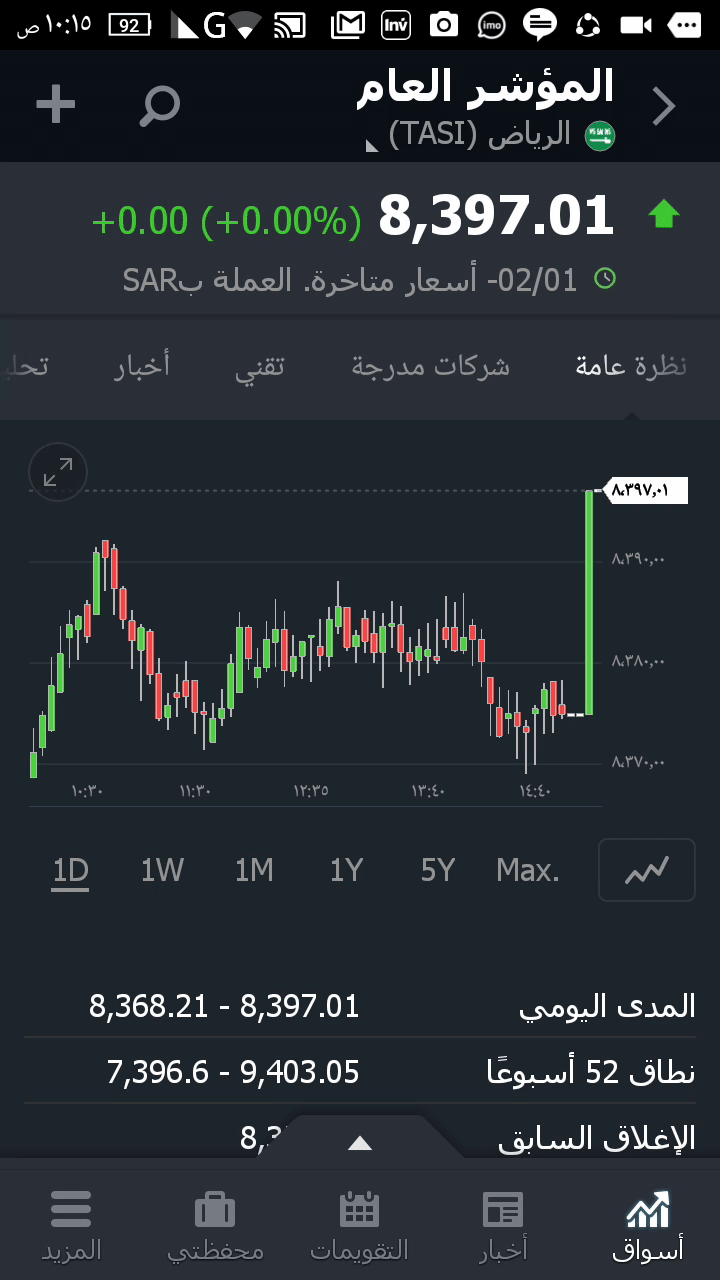Image resolution: width=720 pixels, height=1280 pixels.
Task: Go back using the header arrow
Action: click(664, 106)
